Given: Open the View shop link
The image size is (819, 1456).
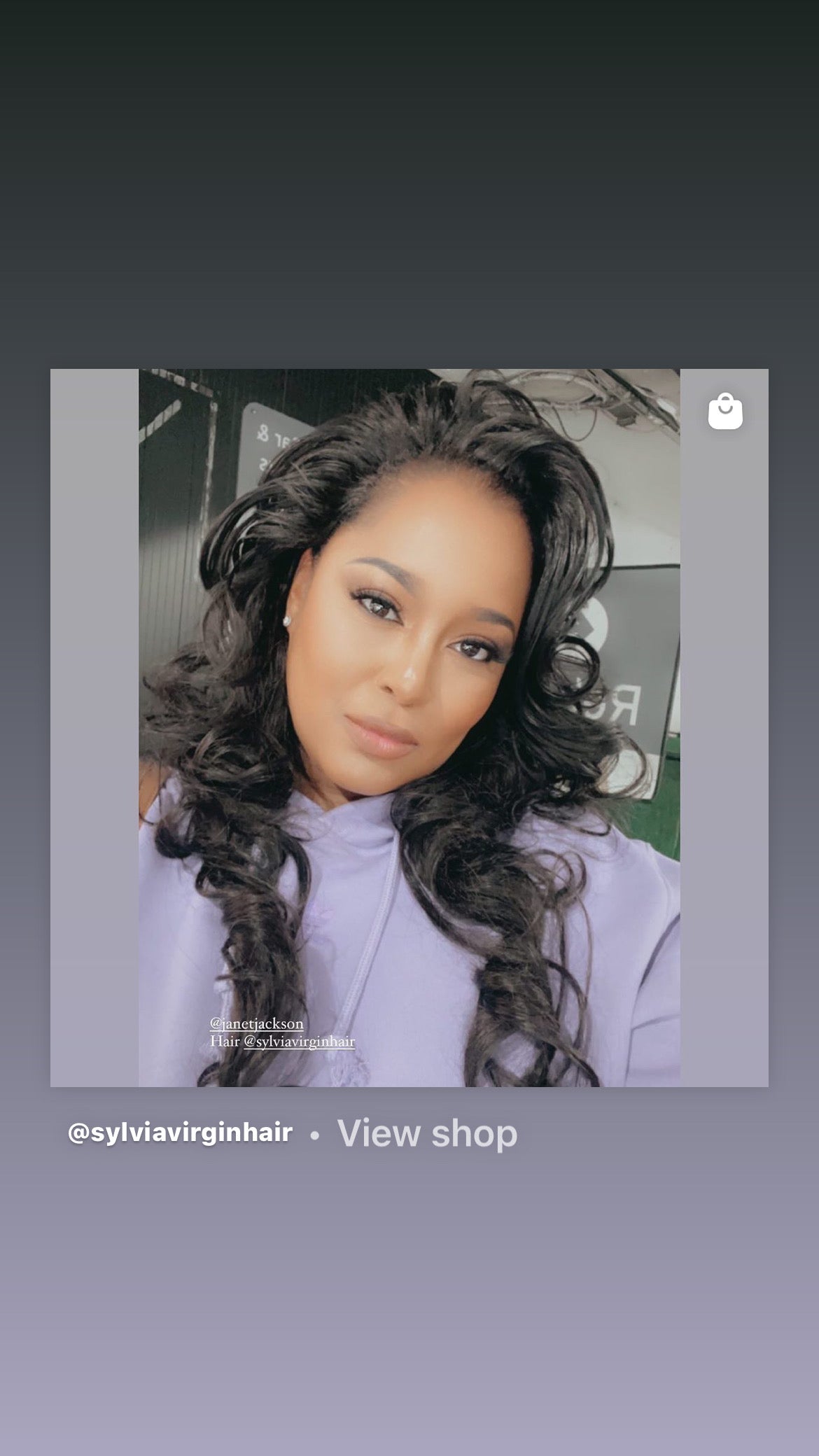Looking at the screenshot, I should point(427,1133).
